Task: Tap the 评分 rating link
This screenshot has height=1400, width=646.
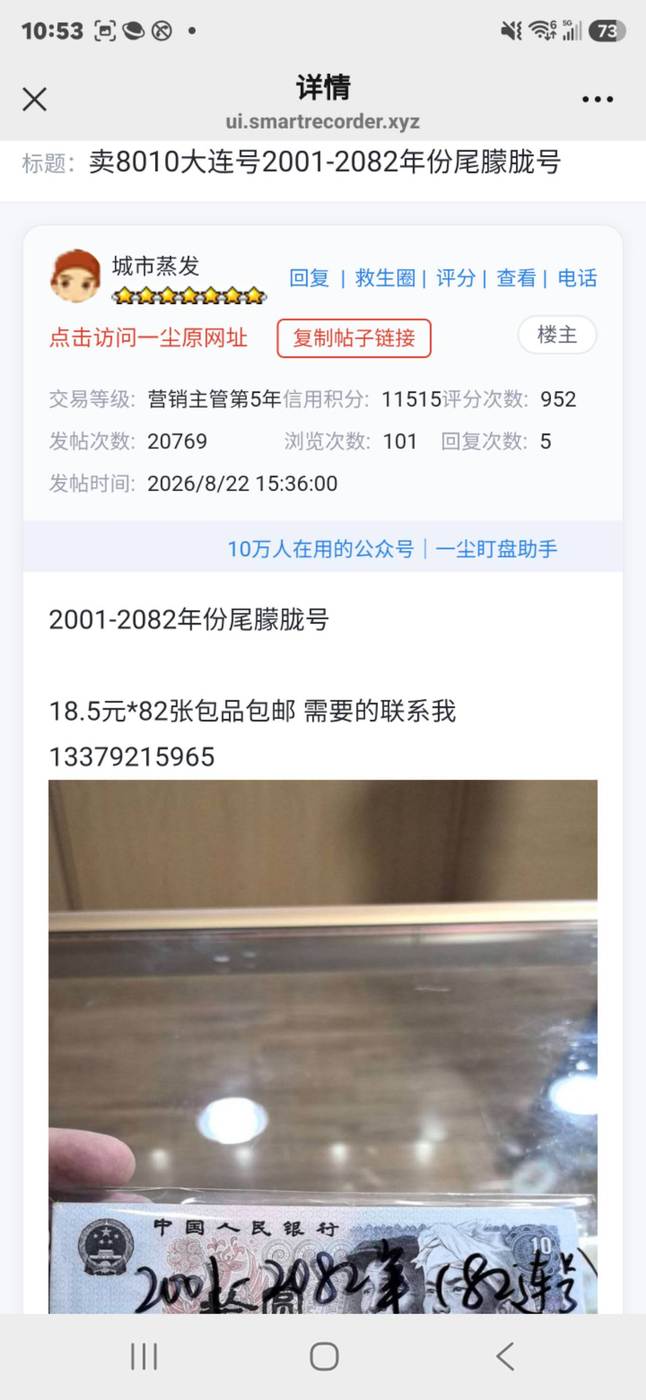Action: point(456,278)
